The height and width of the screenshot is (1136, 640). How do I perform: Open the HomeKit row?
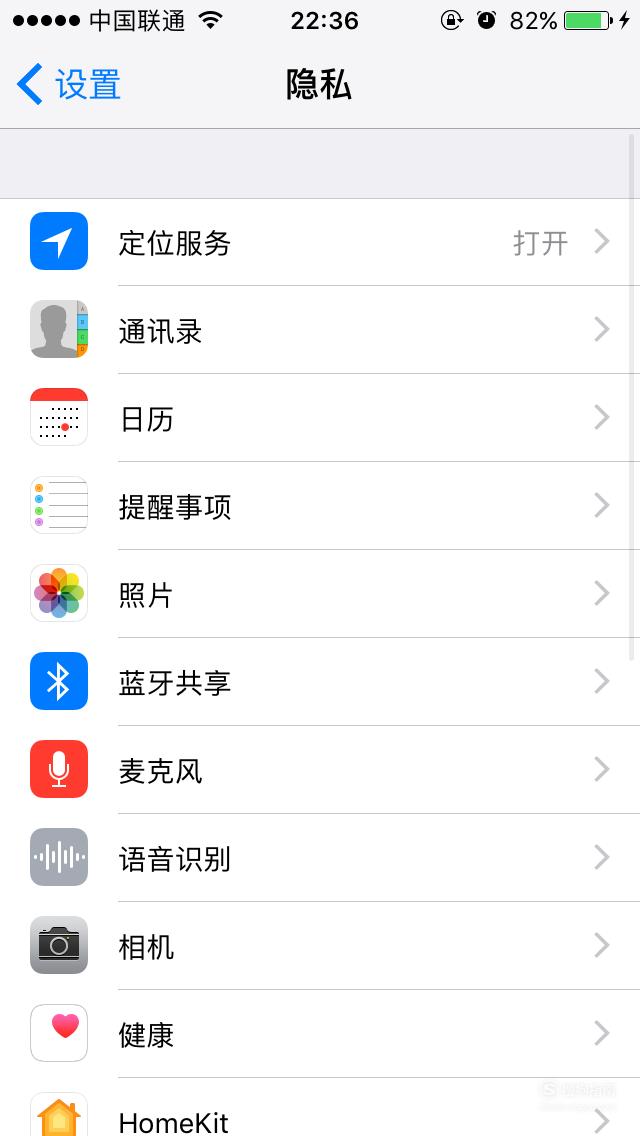tap(320, 1107)
